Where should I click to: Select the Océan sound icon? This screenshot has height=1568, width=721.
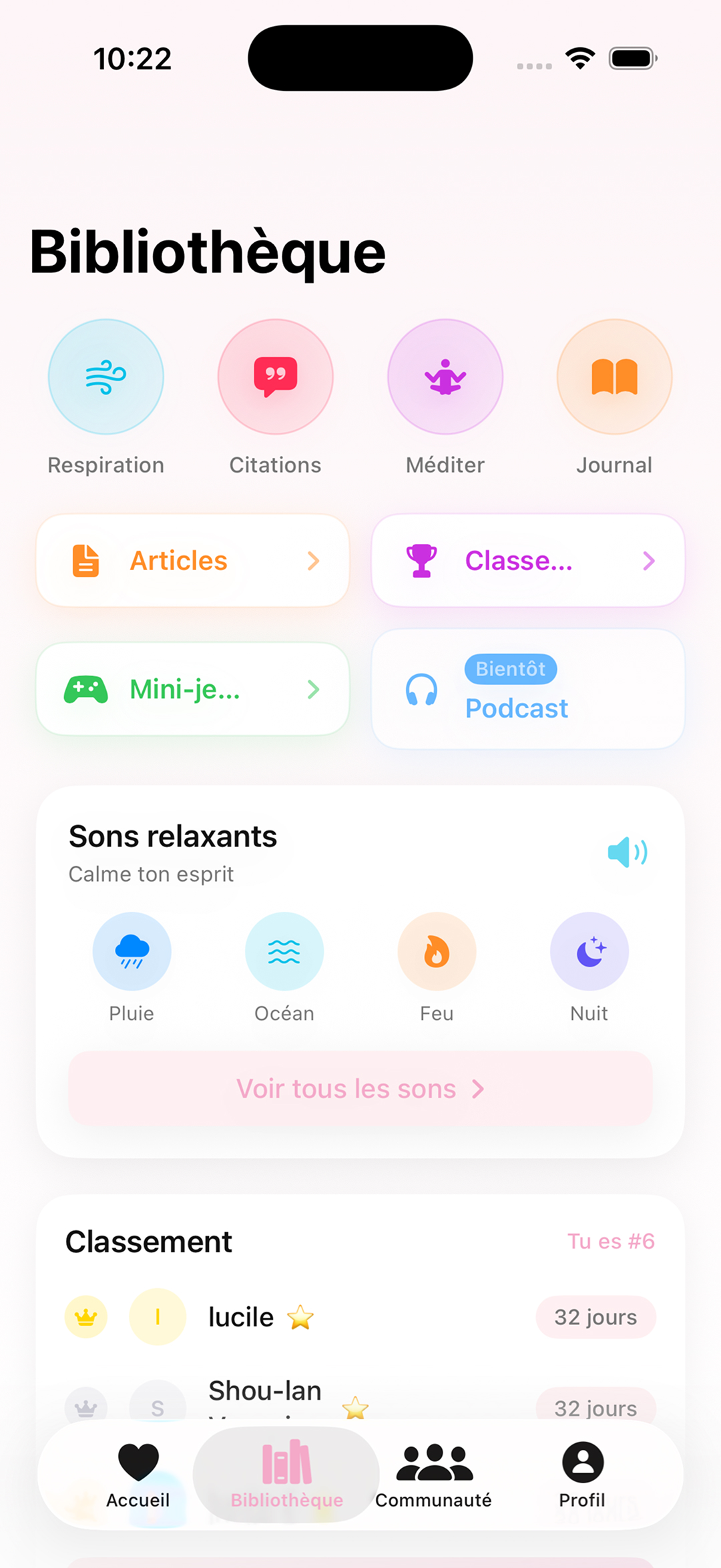[x=284, y=951]
